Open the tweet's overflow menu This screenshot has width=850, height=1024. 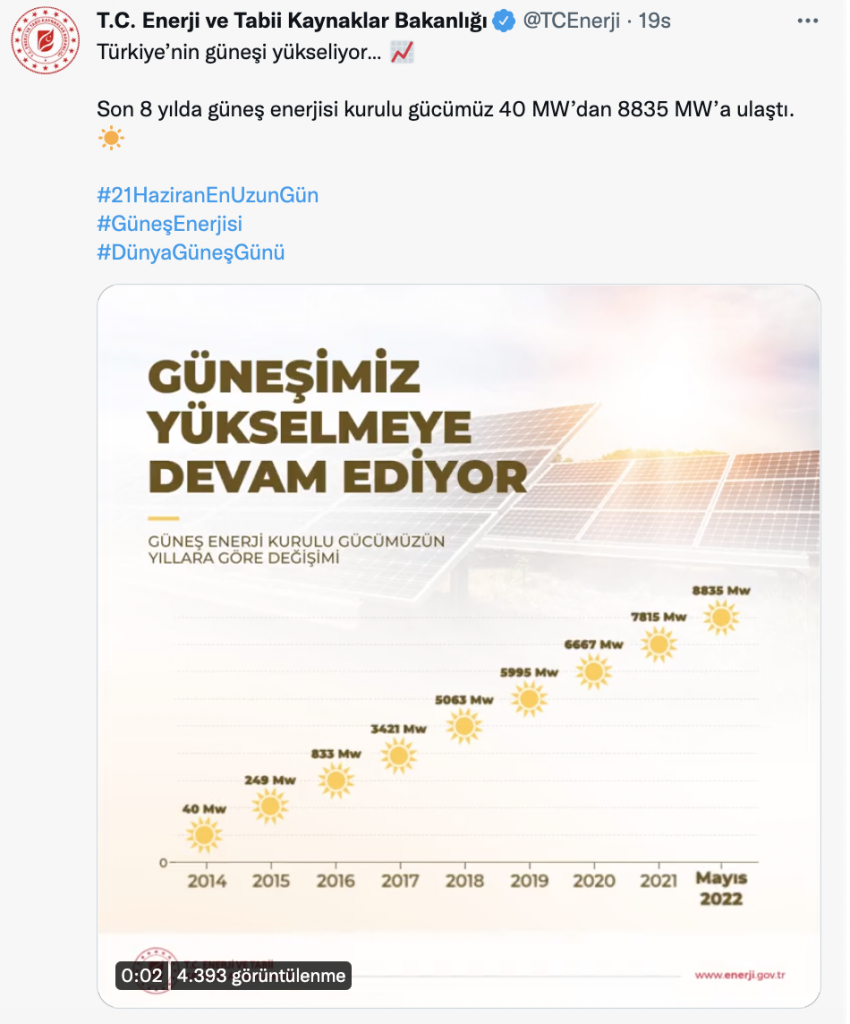coord(807,21)
